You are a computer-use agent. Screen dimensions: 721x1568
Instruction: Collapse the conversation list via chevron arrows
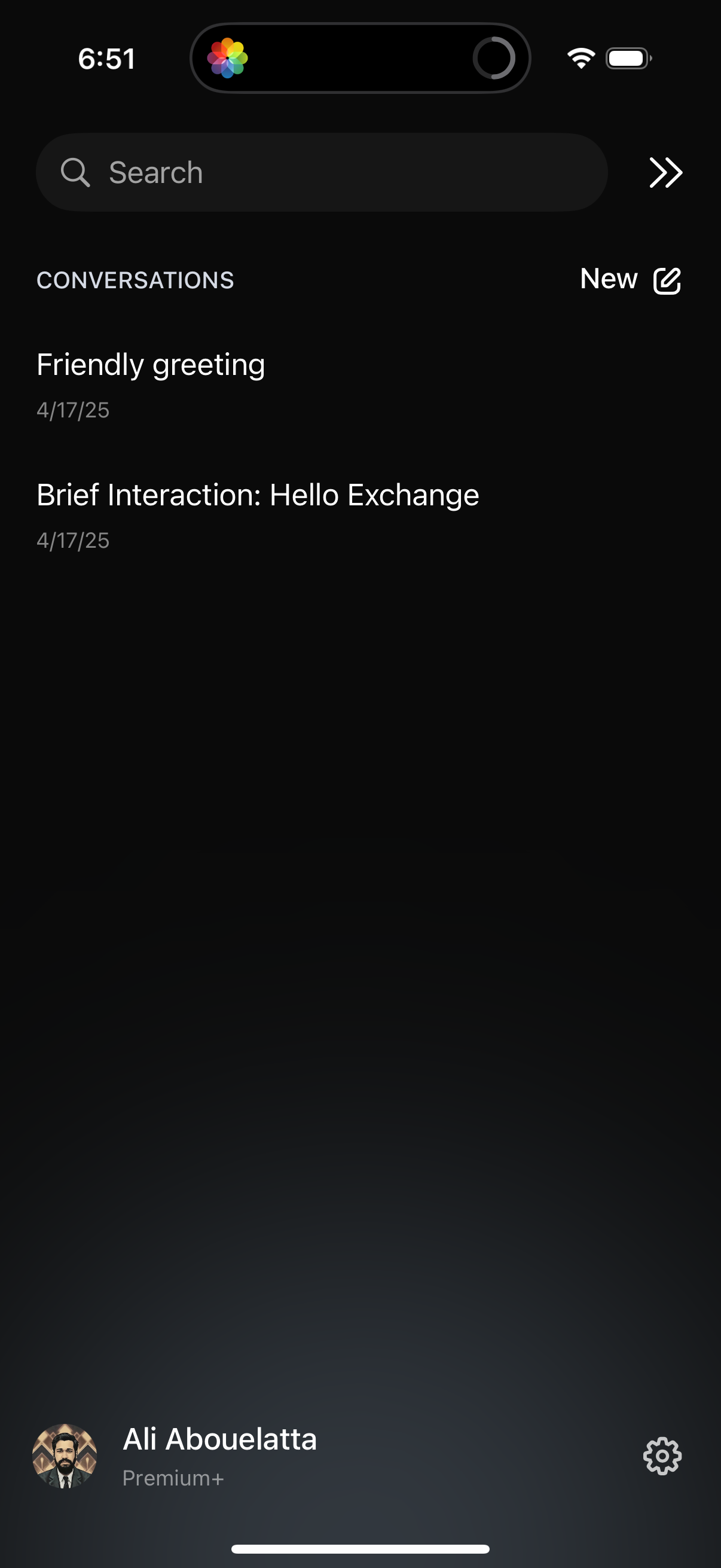click(664, 172)
